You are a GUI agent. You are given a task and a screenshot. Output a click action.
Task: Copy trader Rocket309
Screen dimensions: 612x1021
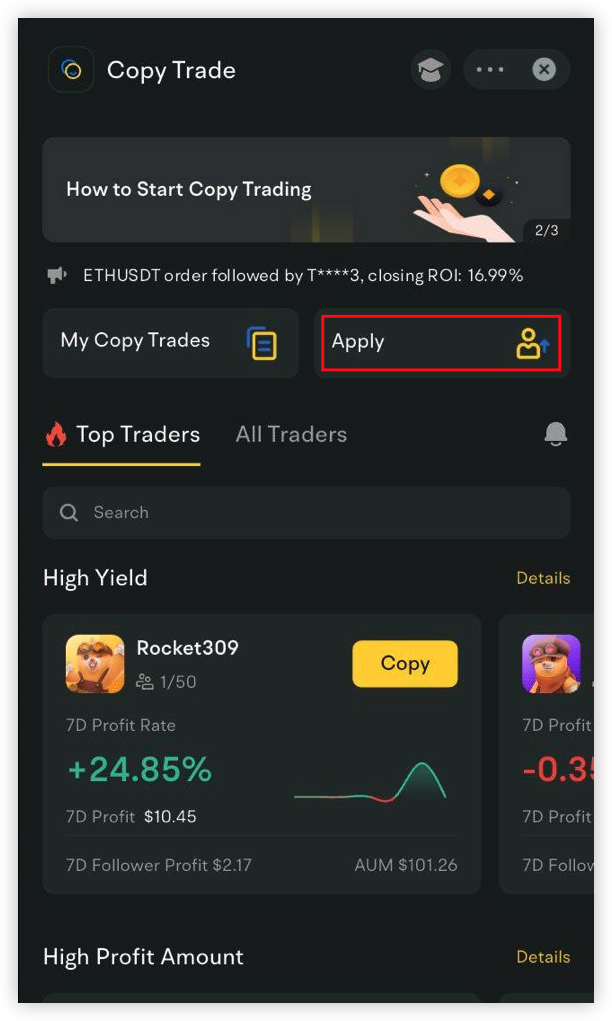(405, 664)
